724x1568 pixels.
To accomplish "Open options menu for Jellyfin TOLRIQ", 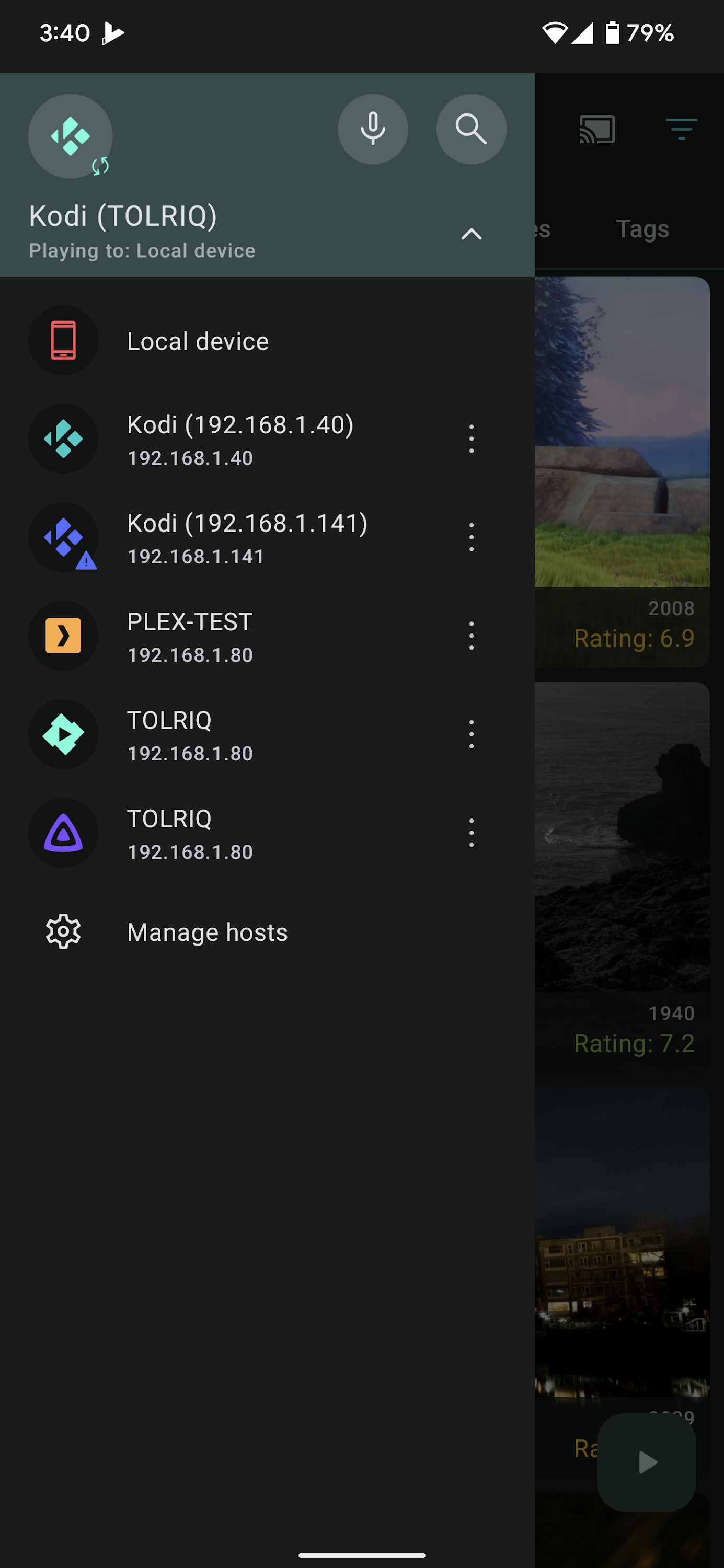I will coord(472,833).
